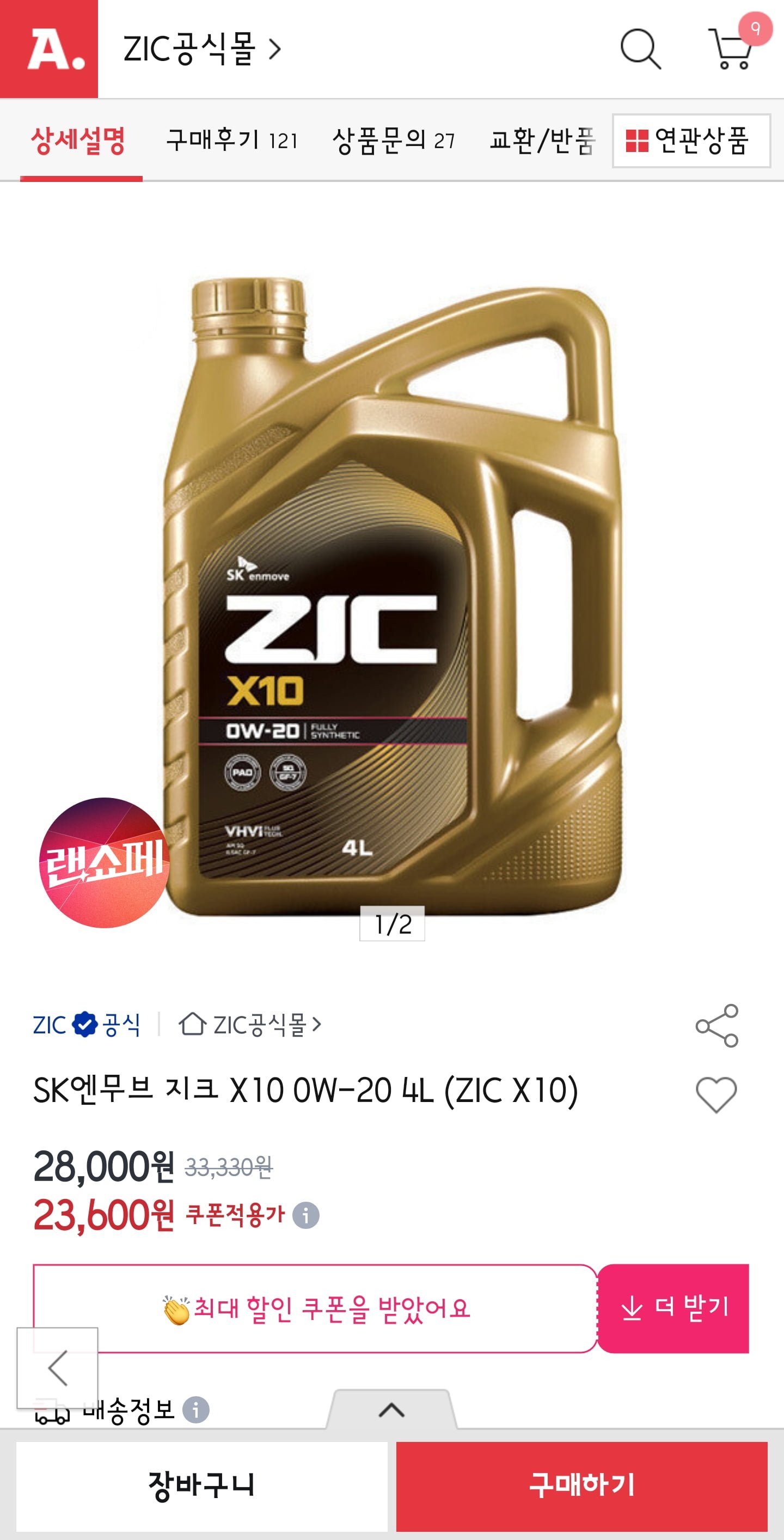Screen dimensions: 784x1540
Task: Open the ZIC 공식 brand link
Action: pos(87,1025)
